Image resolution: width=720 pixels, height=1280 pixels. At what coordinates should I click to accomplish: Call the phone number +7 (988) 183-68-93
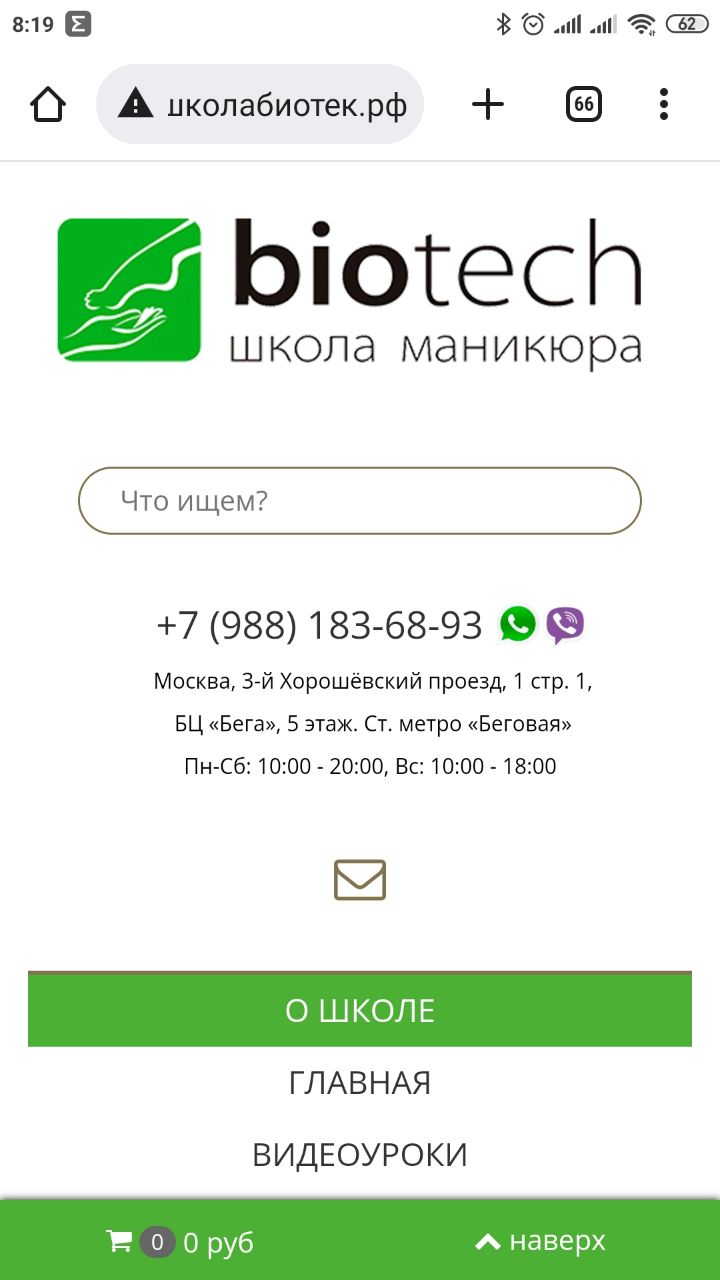(320, 625)
